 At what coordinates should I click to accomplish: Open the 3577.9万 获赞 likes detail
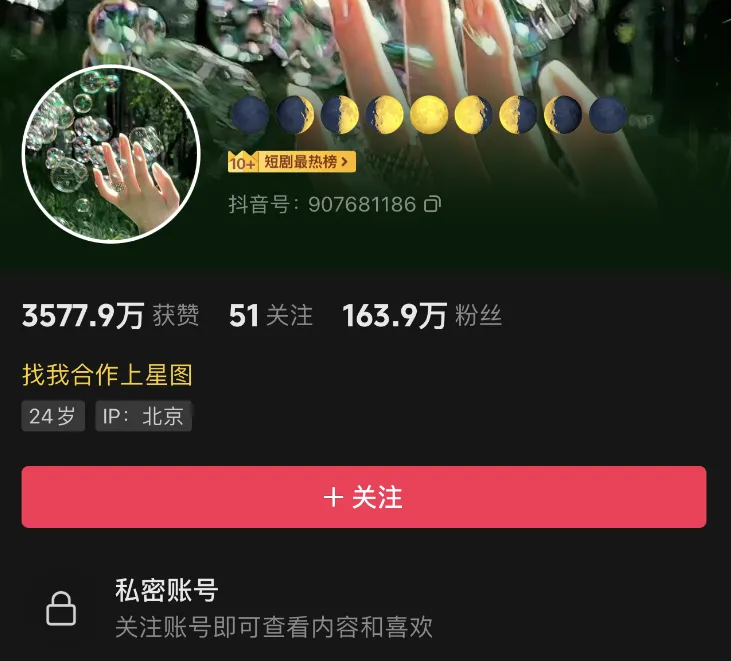(110, 316)
